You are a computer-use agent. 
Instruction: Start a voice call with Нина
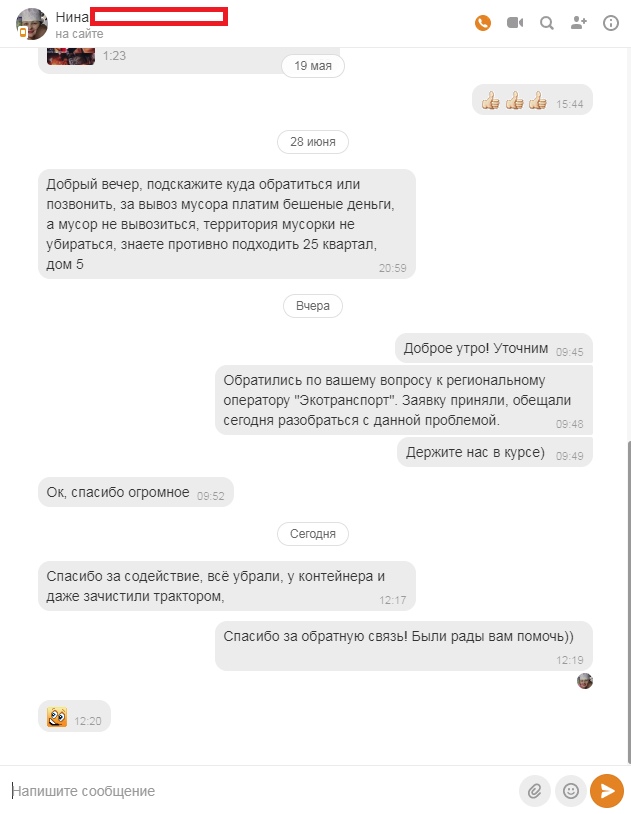tap(483, 23)
